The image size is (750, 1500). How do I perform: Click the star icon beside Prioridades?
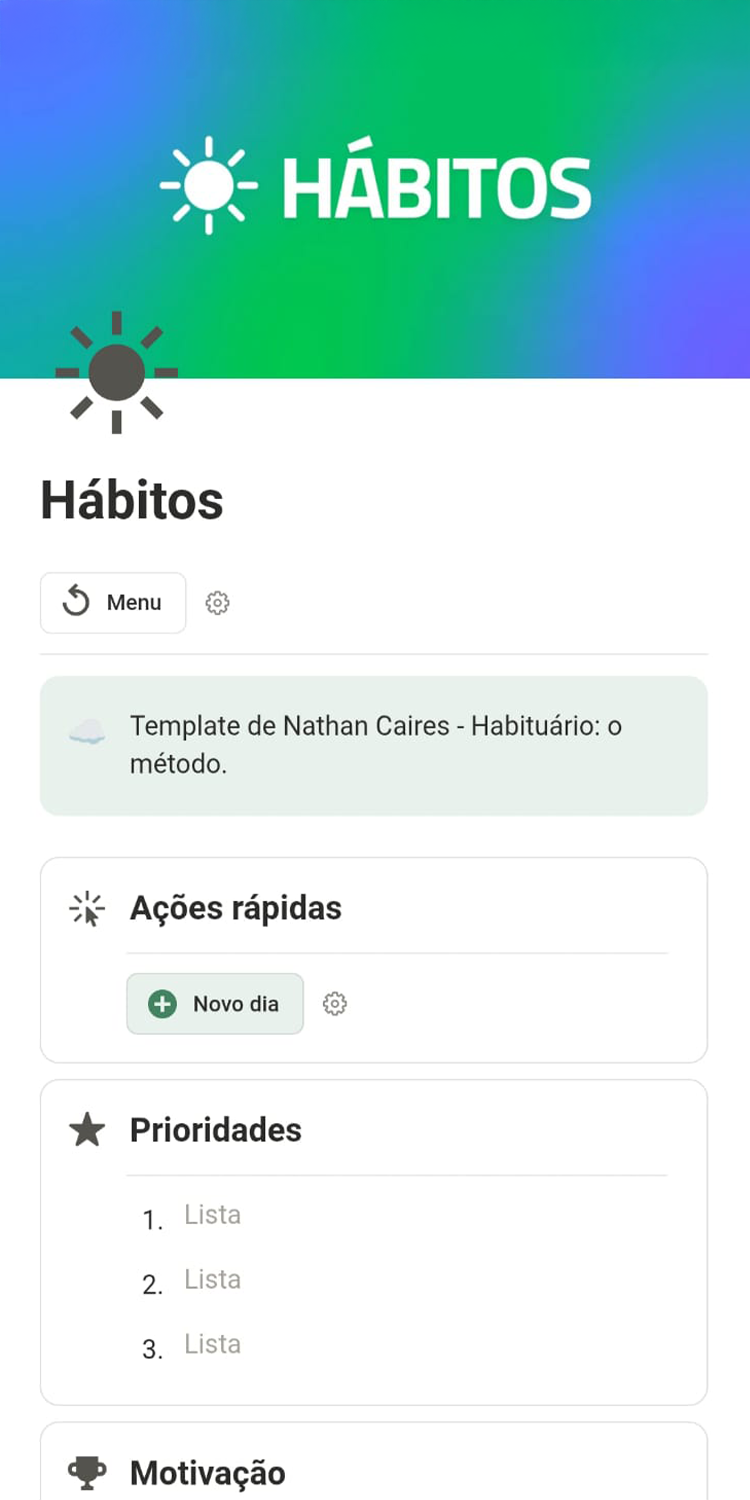point(86,1130)
